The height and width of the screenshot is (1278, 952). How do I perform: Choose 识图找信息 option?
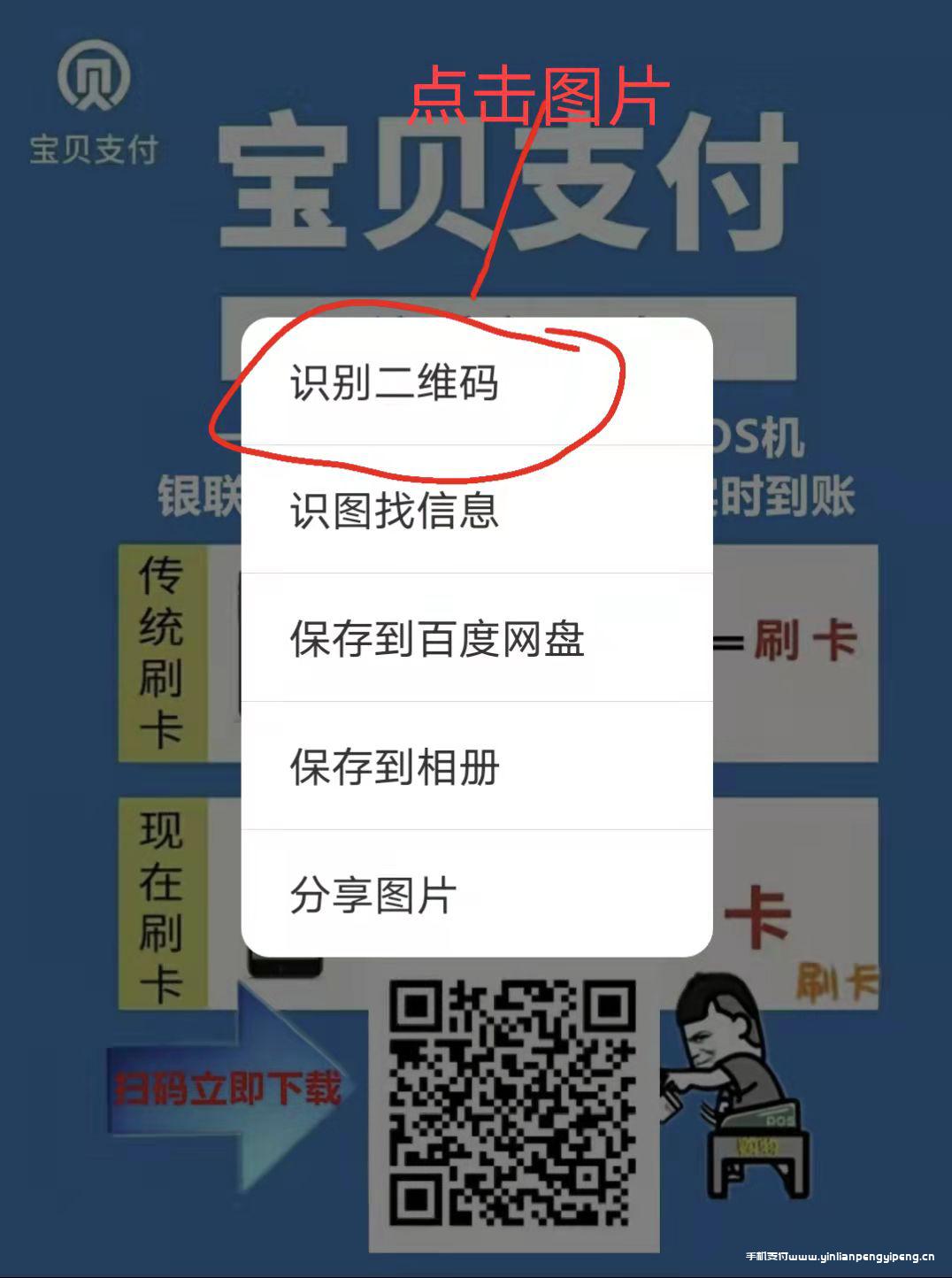coord(395,511)
